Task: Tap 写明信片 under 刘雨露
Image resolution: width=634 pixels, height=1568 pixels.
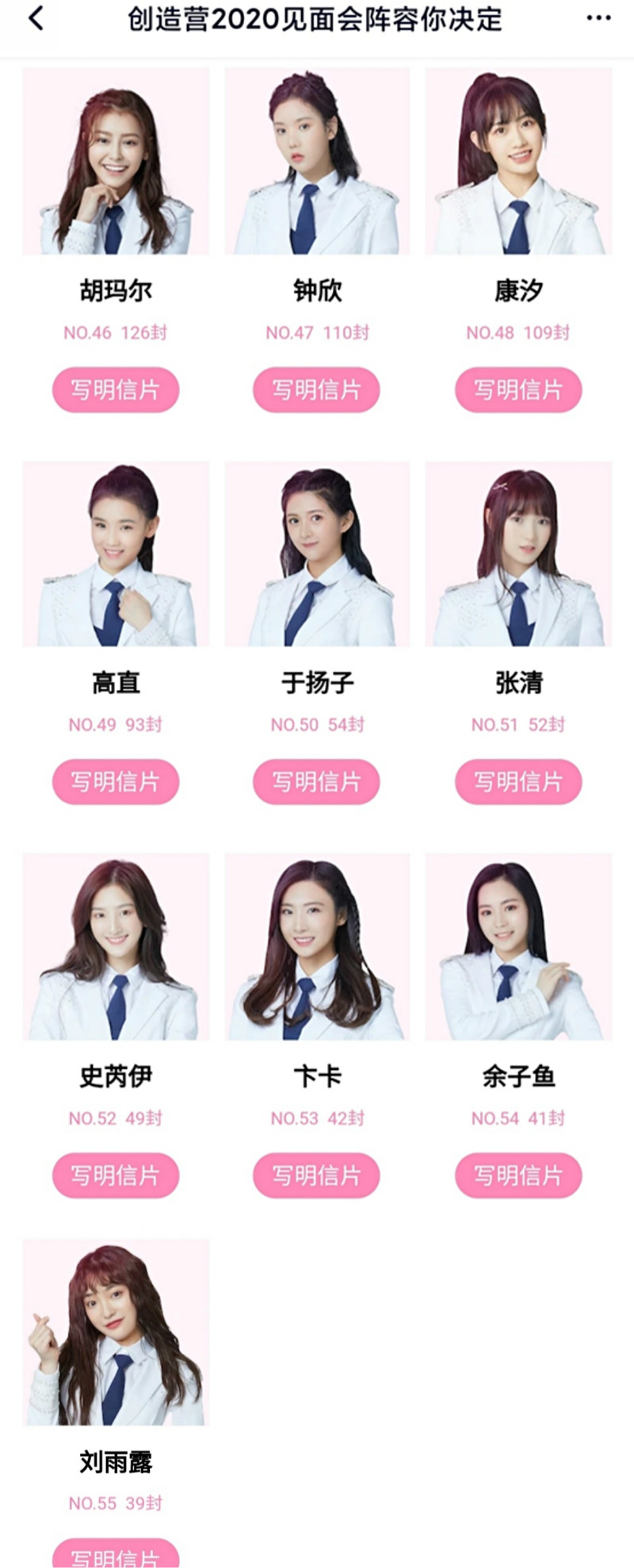Action: pyautogui.click(x=116, y=1555)
